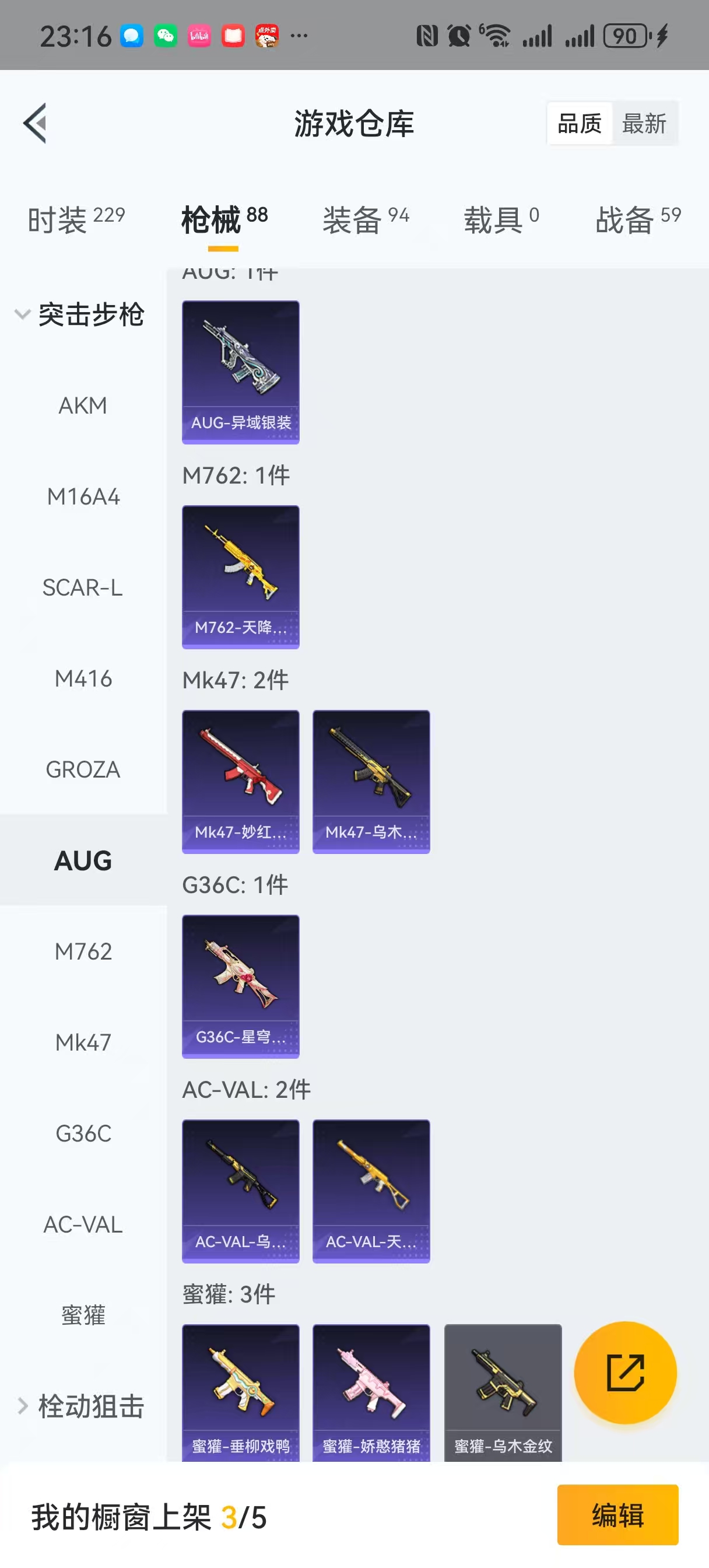Image resolution: width=709 pixels, height=1568 pixels.
Task: Switch to the 装备 tab
Action: click(366, 220)
